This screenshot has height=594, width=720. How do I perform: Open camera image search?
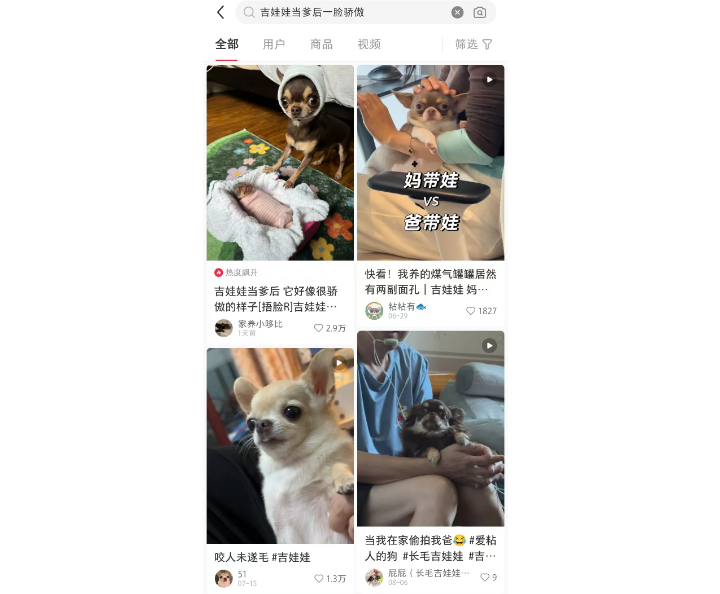[480, 12]
